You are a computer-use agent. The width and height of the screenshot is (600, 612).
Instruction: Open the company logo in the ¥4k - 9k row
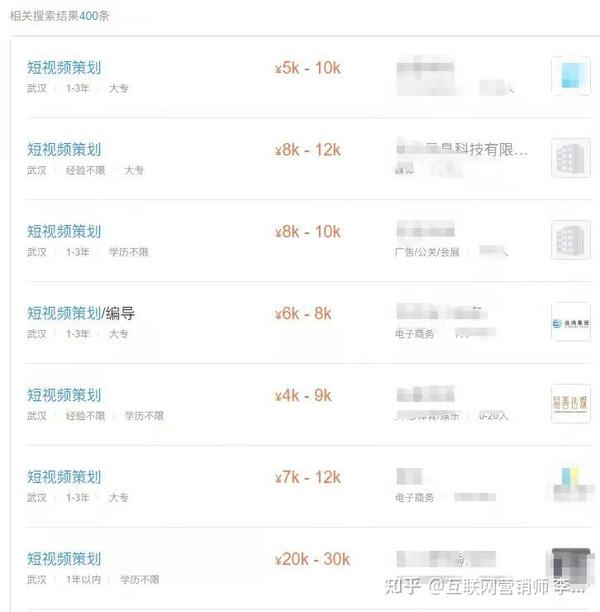pos(571,404)
